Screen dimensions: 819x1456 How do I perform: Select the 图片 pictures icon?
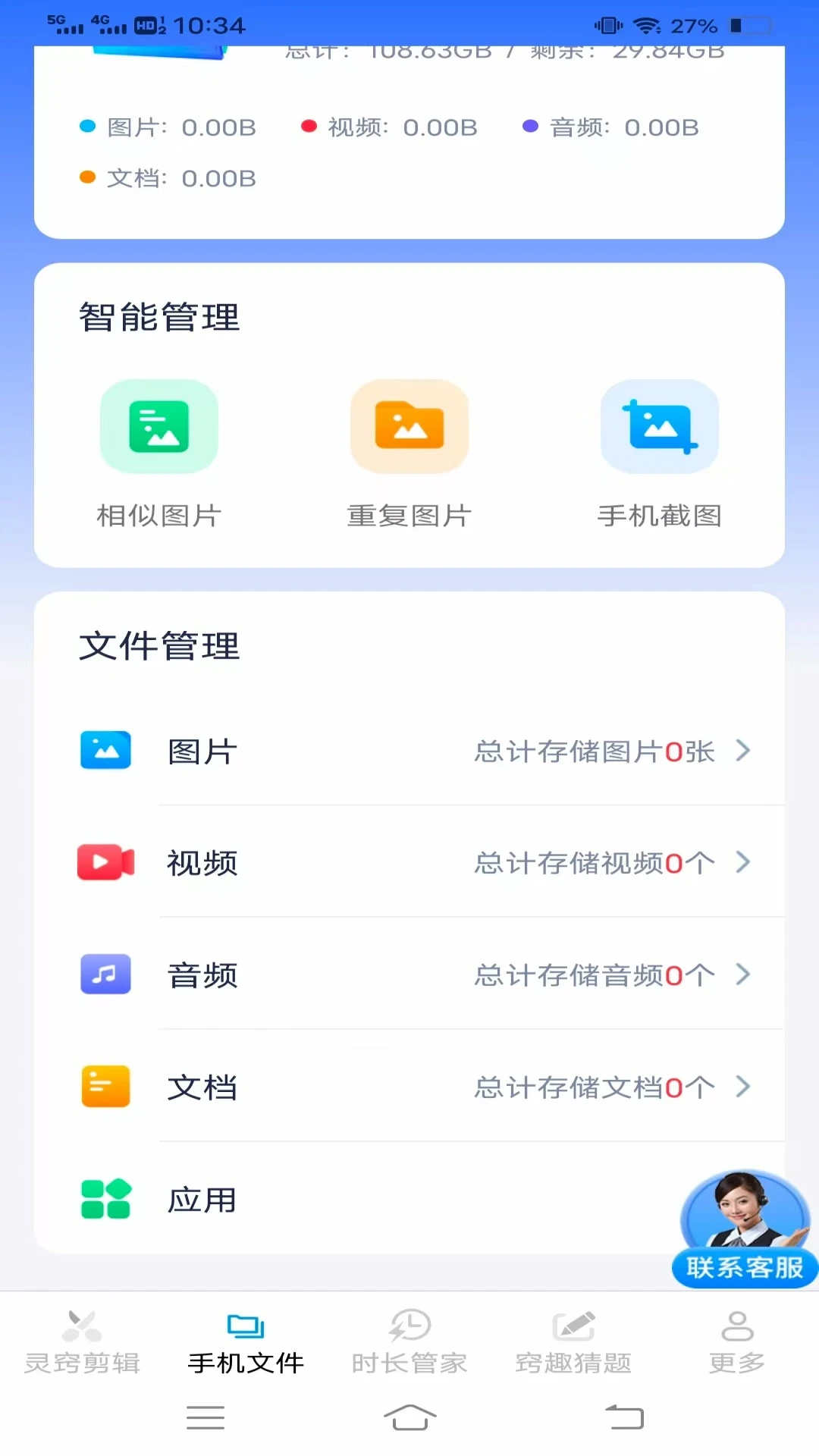point(105,750)
